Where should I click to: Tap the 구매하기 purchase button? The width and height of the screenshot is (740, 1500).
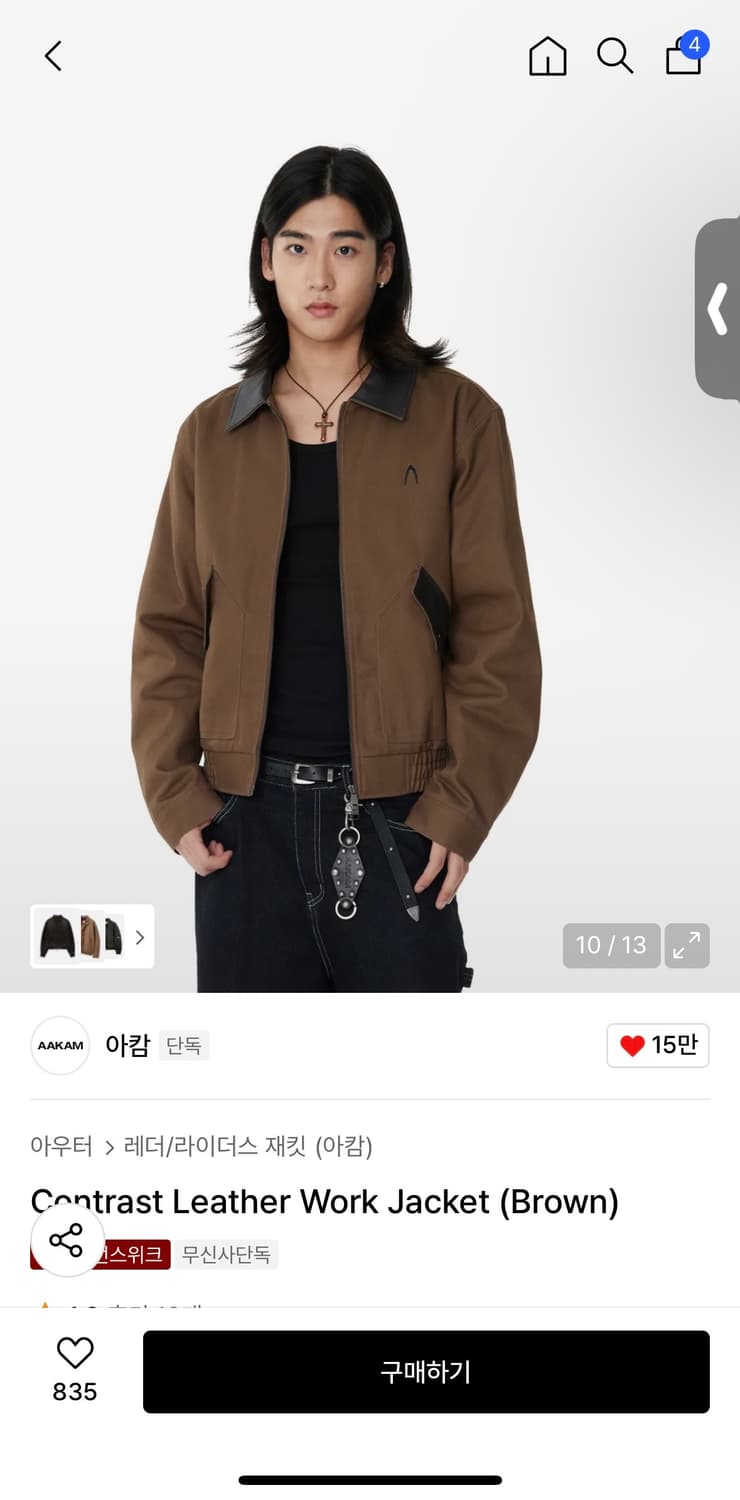[x=427, y=1372]
